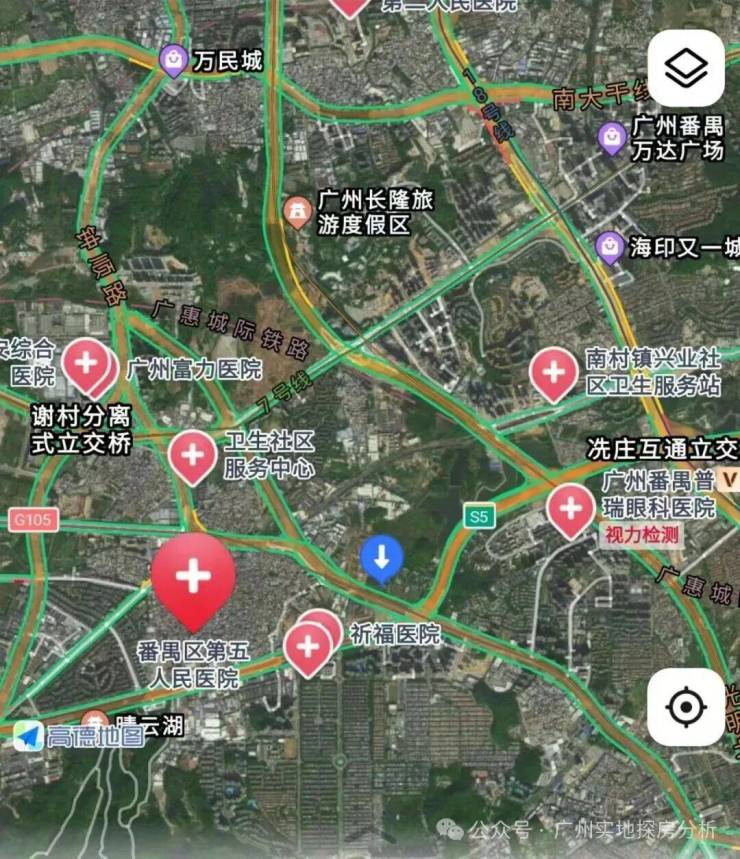
Task: Open the map layers switcher
Action: click(685, 68)
